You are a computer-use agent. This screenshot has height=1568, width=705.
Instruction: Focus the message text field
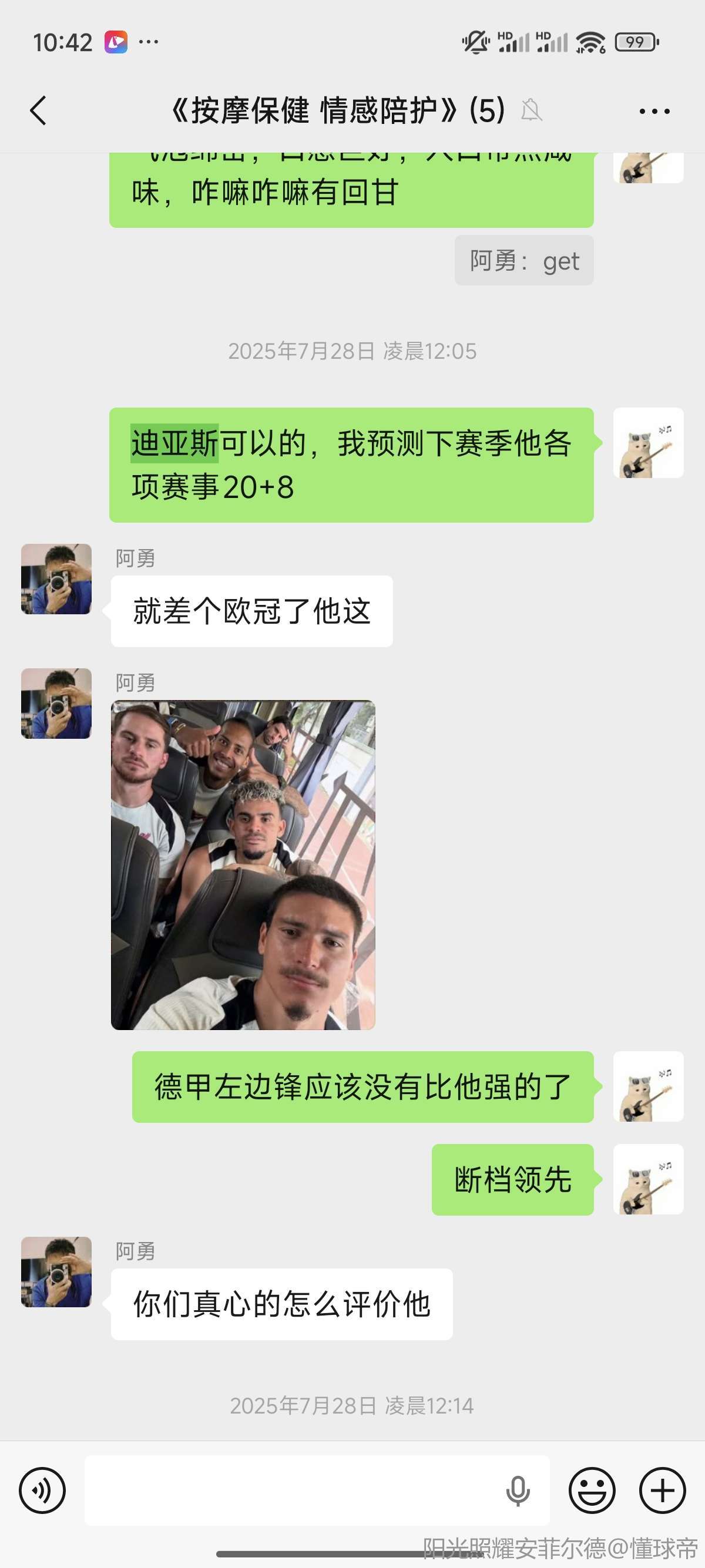coord(292,1489)
